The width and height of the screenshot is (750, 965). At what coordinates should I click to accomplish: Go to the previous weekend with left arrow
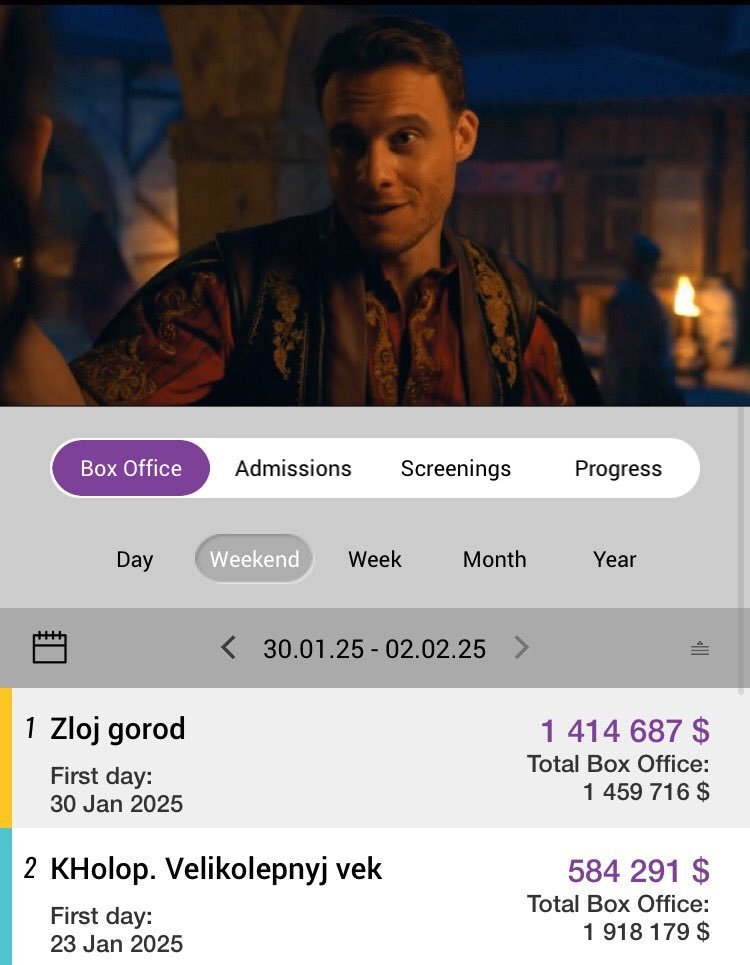229,648
